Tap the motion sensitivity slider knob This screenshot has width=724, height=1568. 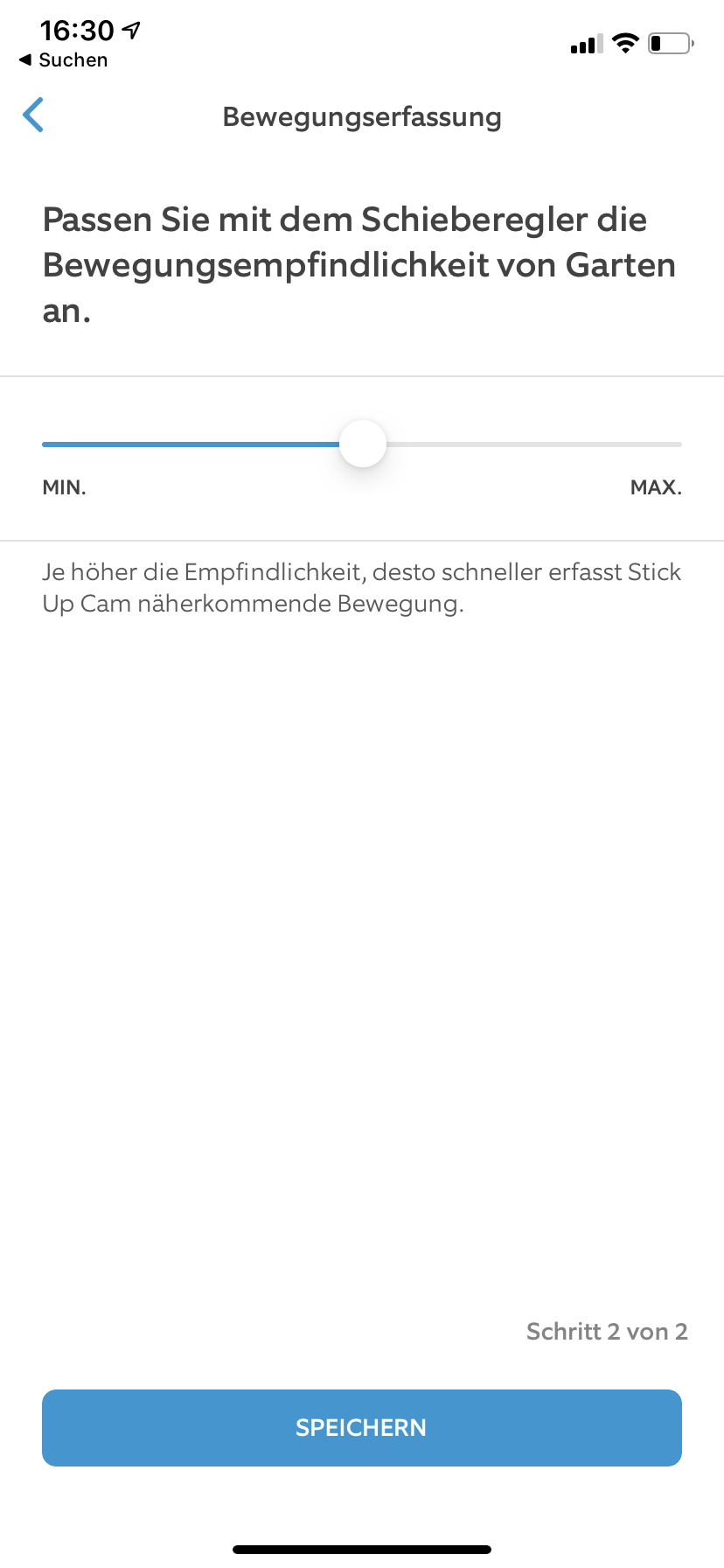363,444
